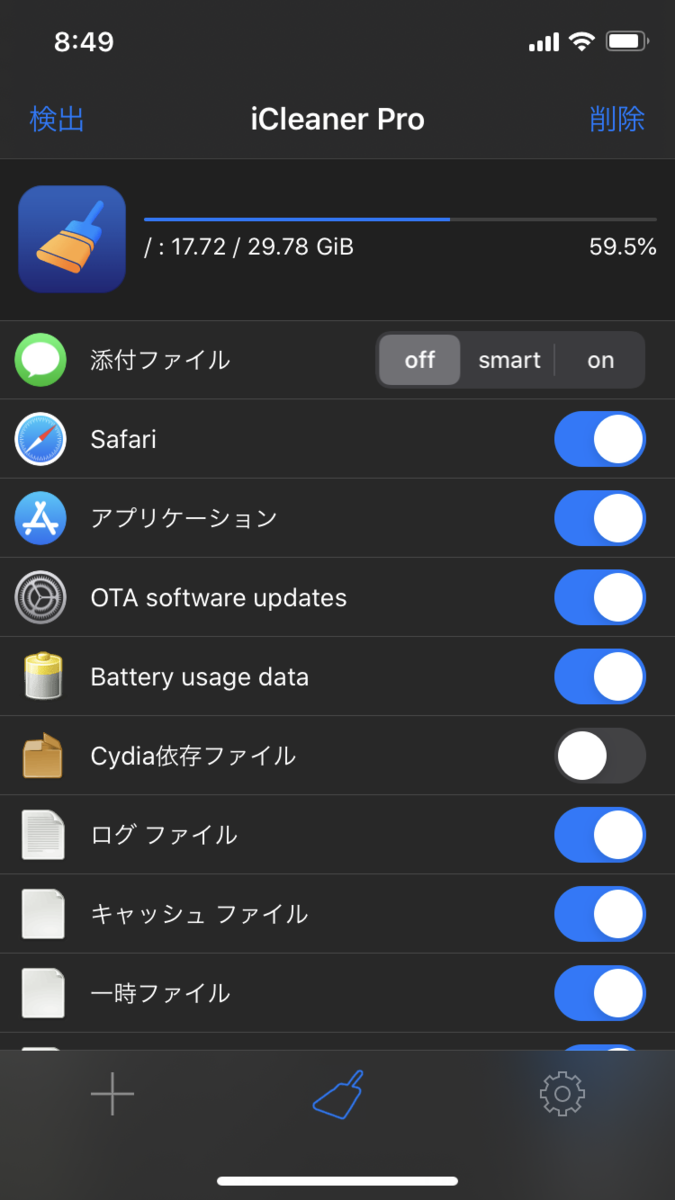Screen dimensions: 675x1200
Task: Disable the 一時ファイル switch
Action: [x=600, y=993]
